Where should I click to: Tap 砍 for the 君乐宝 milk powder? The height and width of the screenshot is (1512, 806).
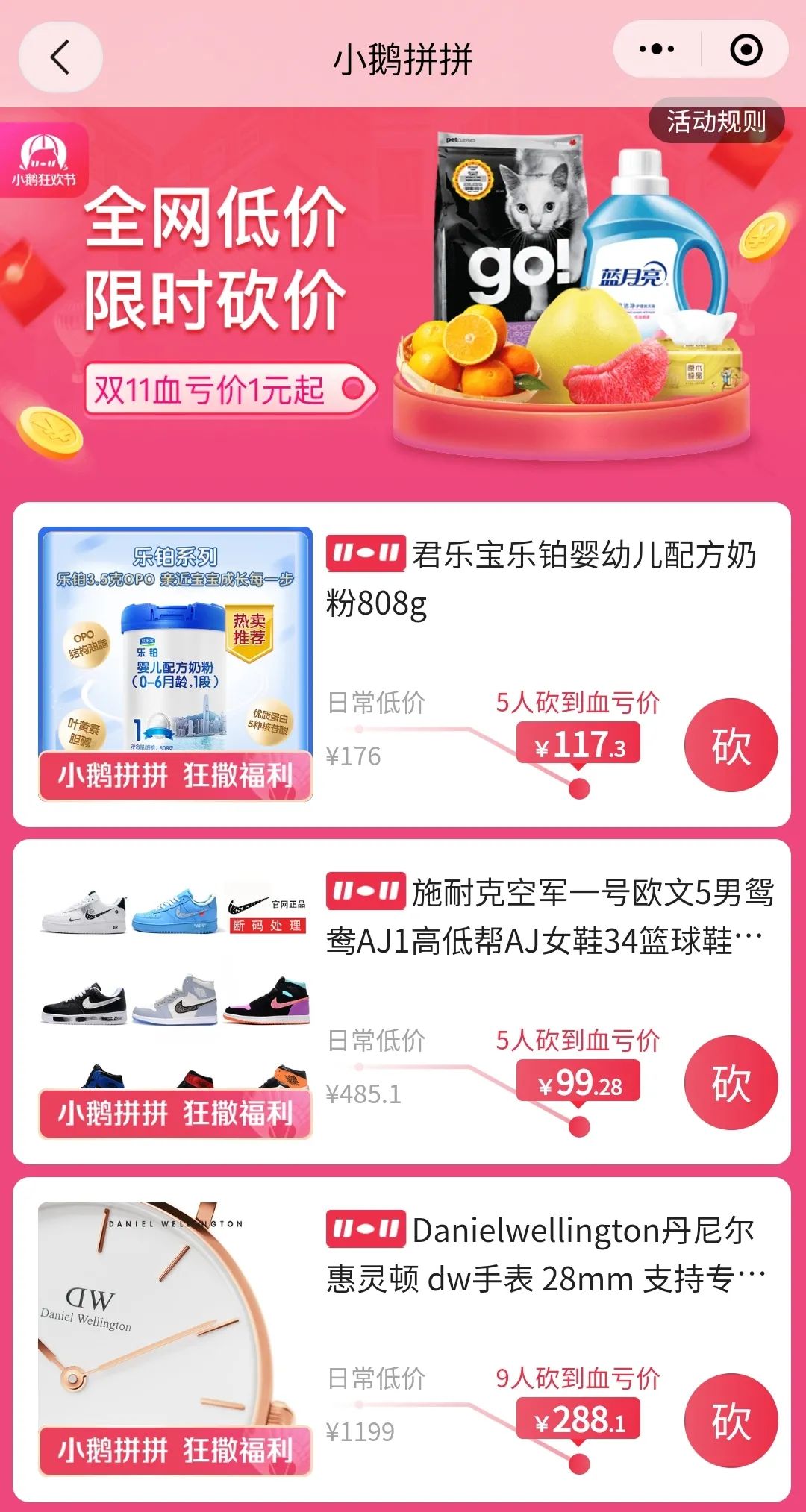coord(731,745)
